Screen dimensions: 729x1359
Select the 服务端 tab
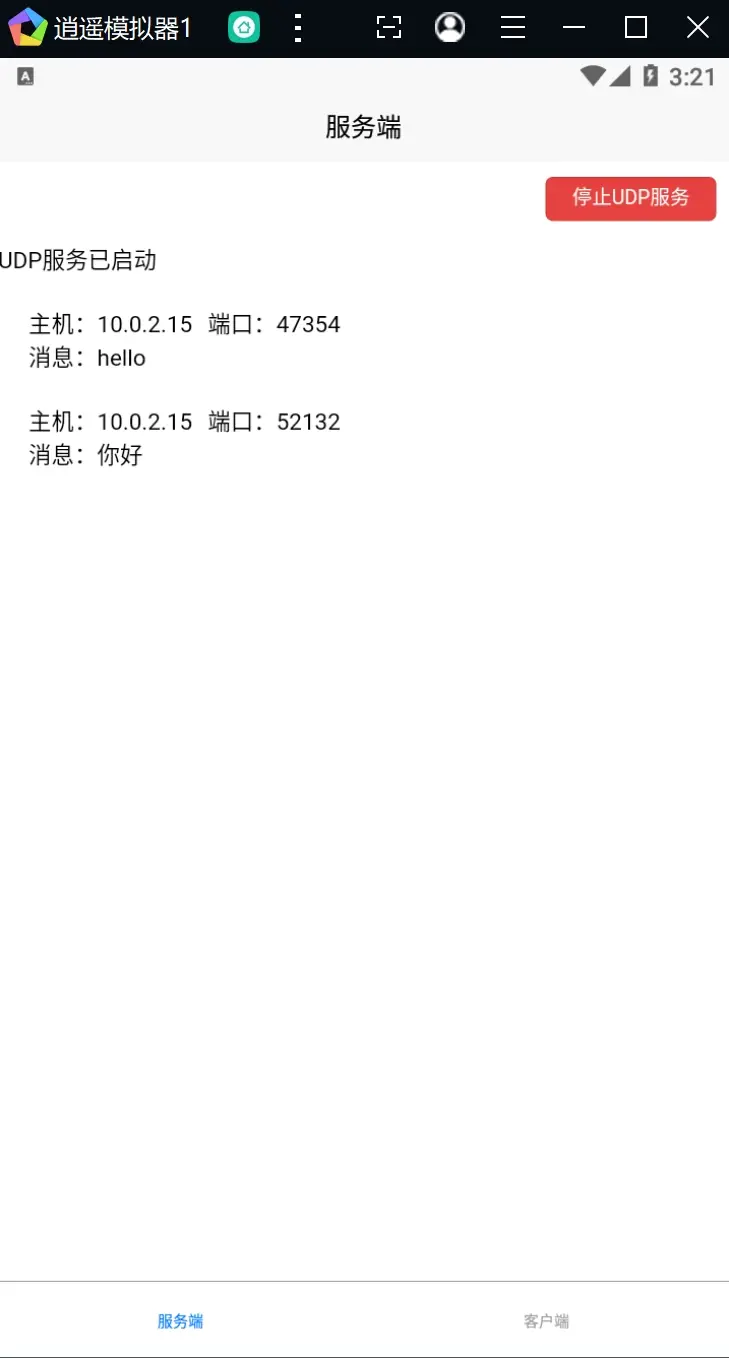pyautogui.click(x=180, y=1321)
